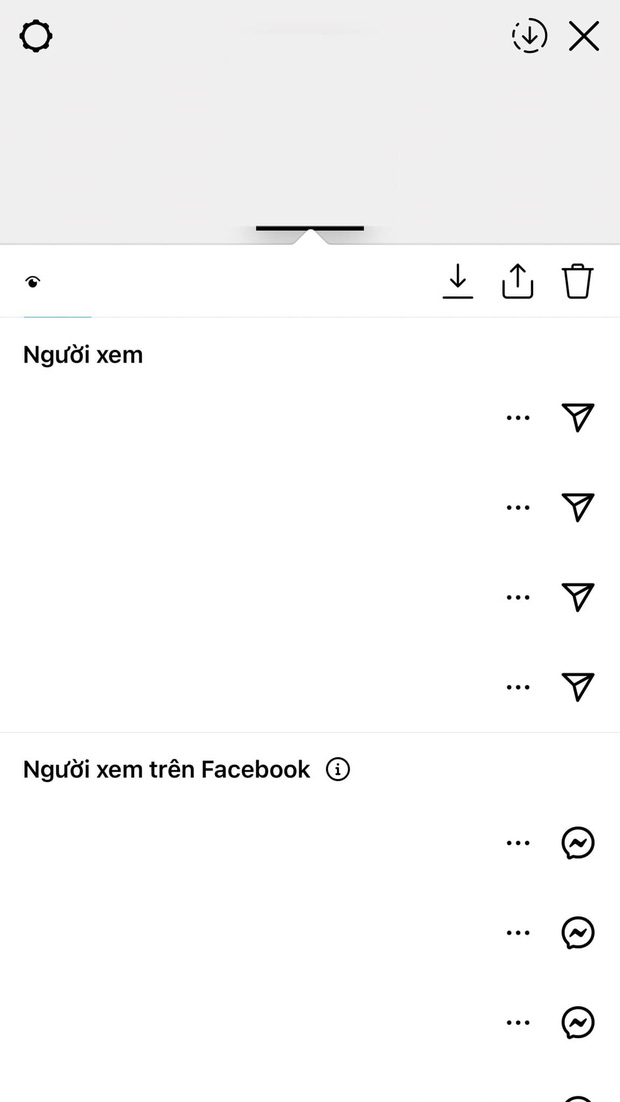Select the eye viewers tab
The width and height of the screenshot is (620, 1102).
point(34,282)
